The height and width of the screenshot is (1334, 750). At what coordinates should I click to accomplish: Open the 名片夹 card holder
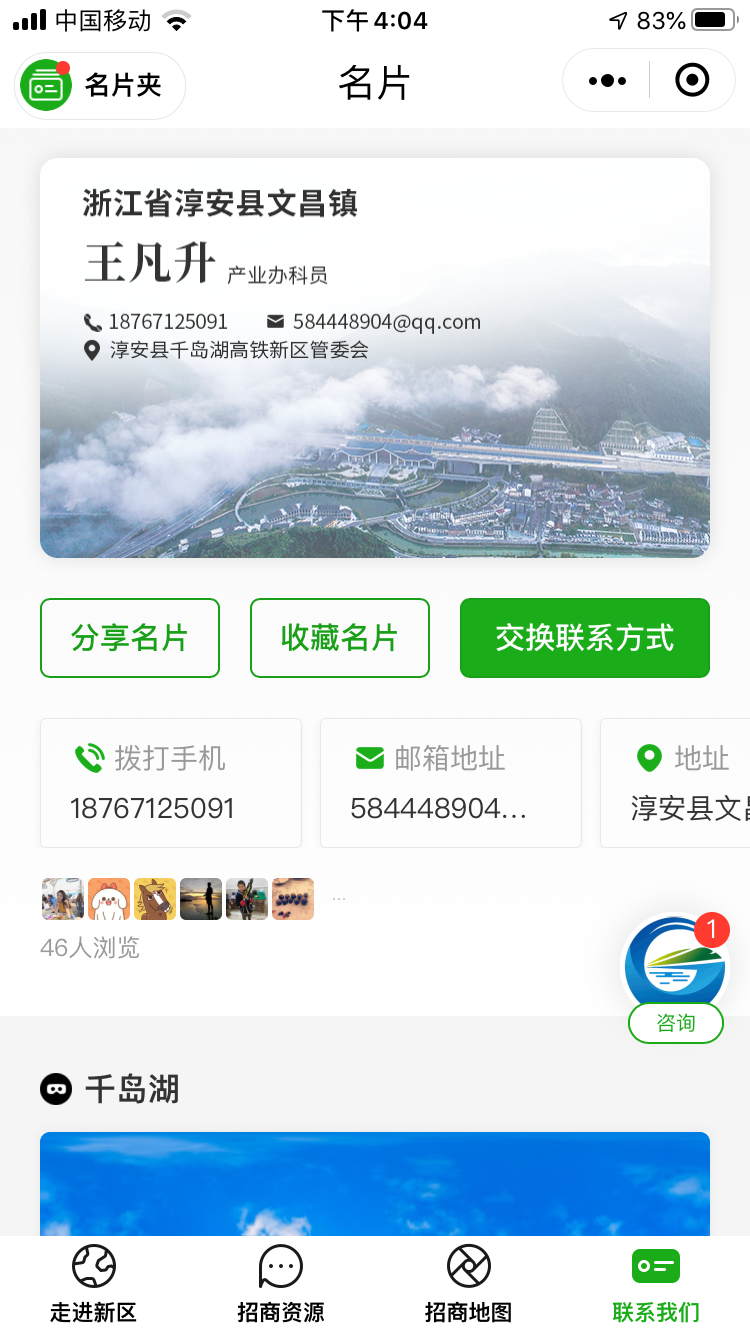pos(100,86)
